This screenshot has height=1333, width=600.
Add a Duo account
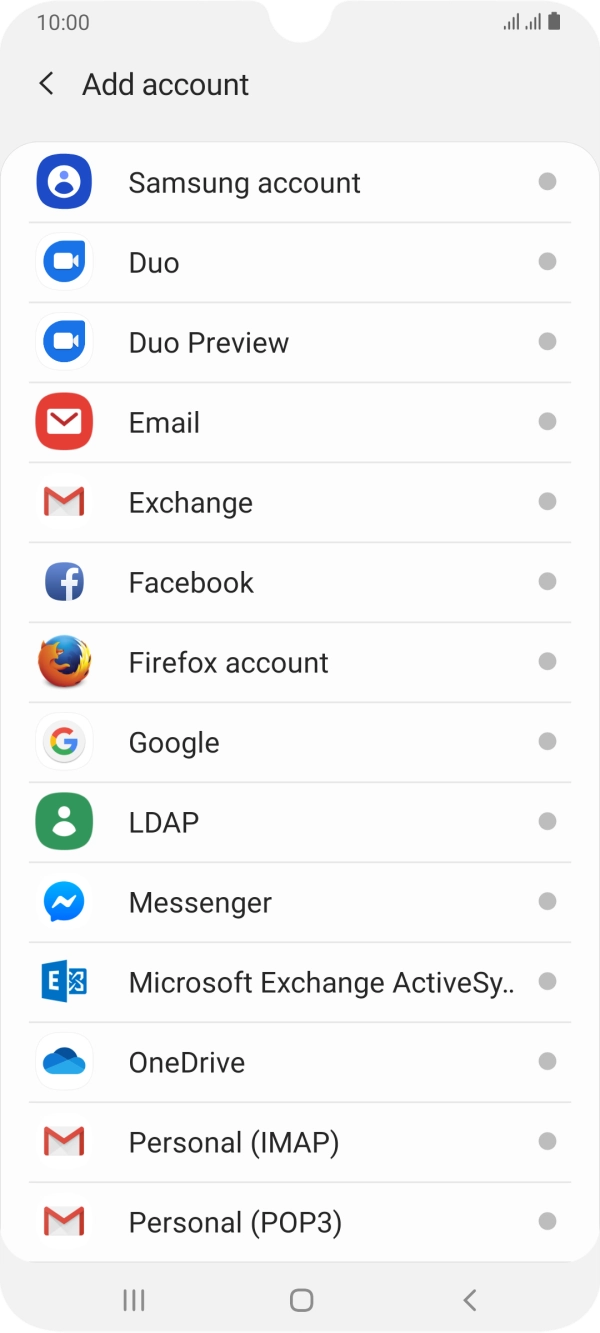tap(154, 263)
